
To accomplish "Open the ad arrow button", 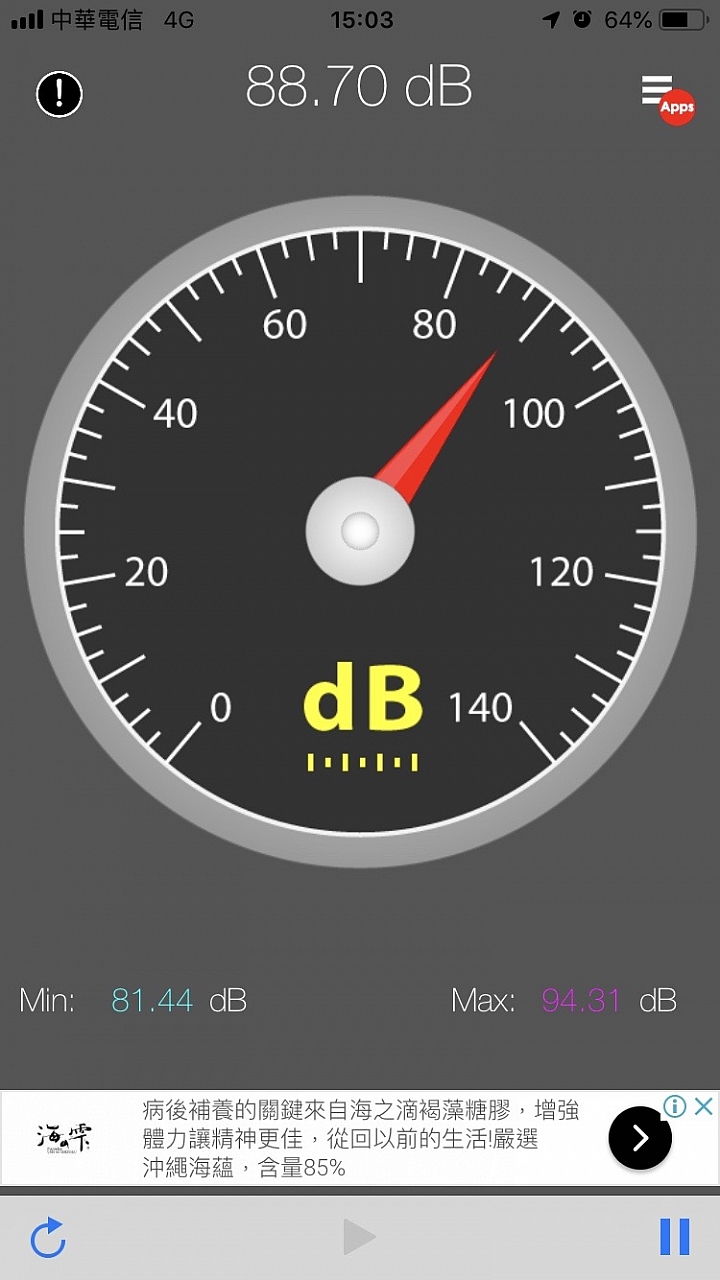I will point(640,1138).
